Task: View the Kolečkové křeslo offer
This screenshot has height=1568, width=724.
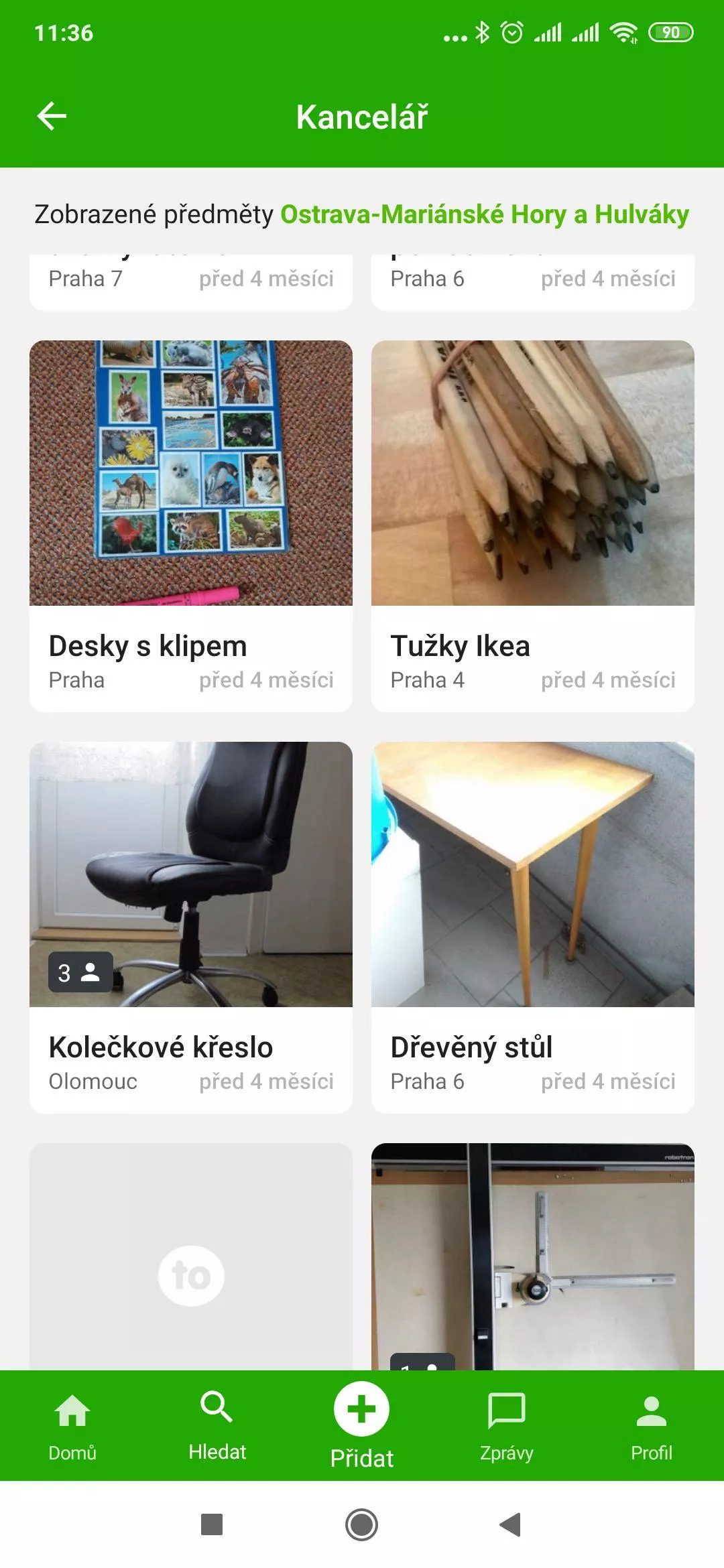Action: click(x=191, y=927)
